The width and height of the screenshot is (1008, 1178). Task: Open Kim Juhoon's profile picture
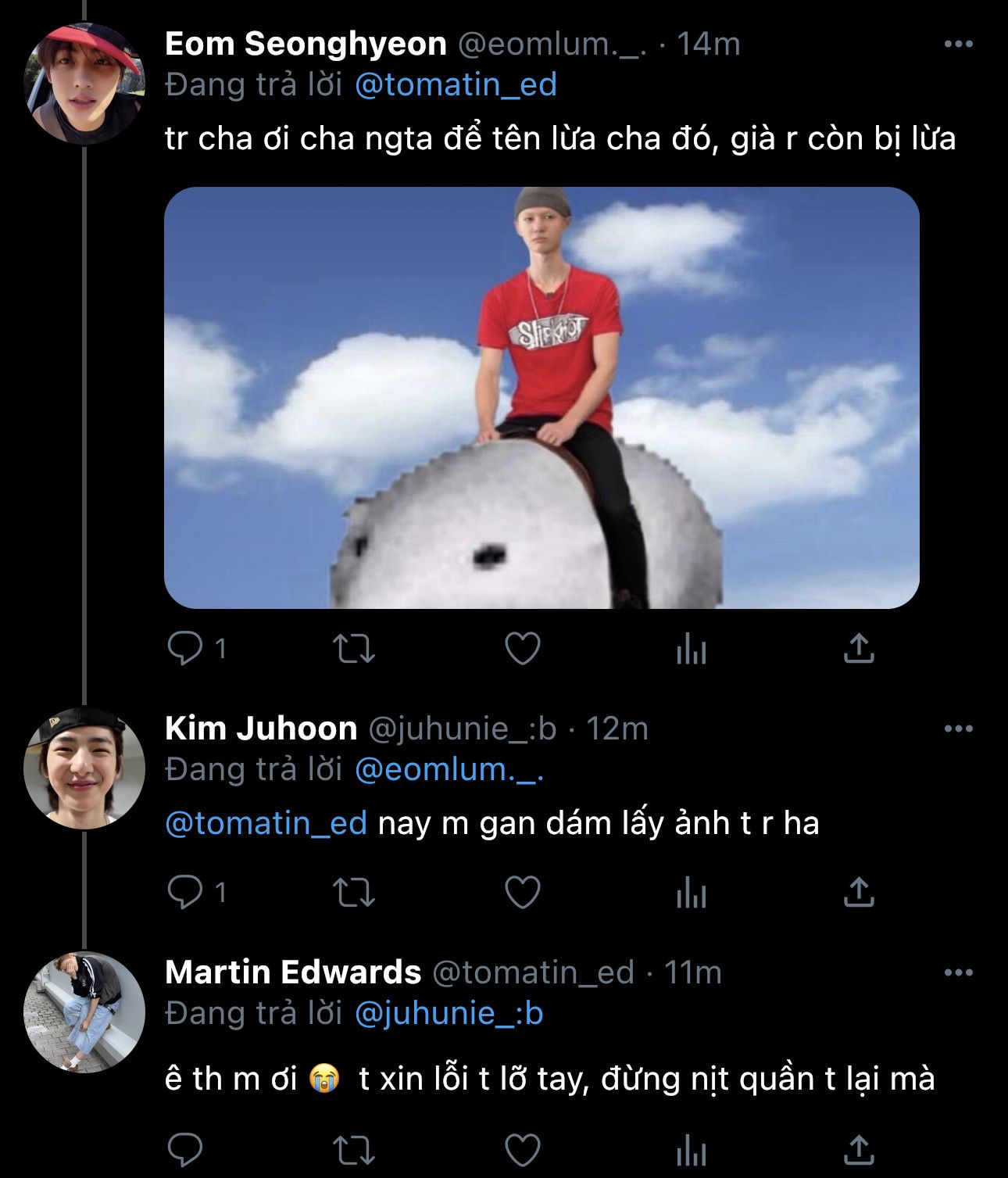(84, 768)
